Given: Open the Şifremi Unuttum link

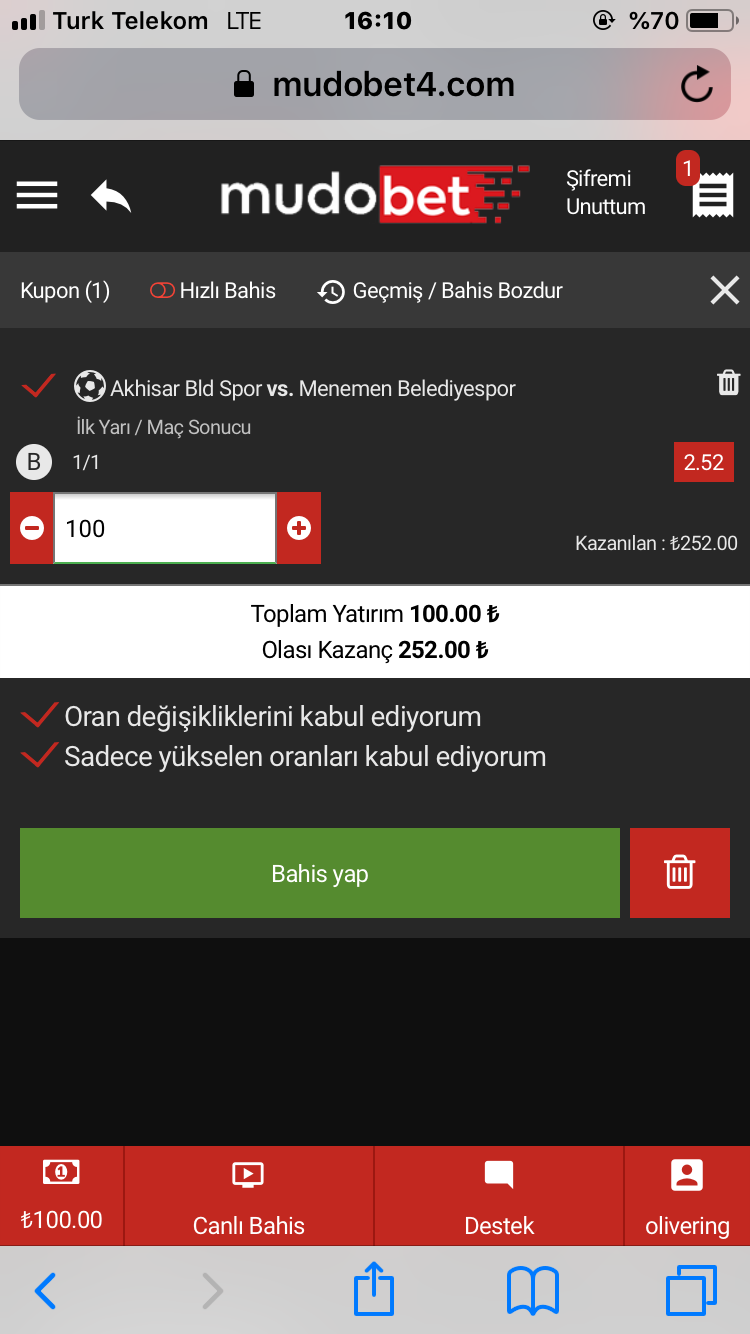Looking at the screenshot, I should [606, 193].
